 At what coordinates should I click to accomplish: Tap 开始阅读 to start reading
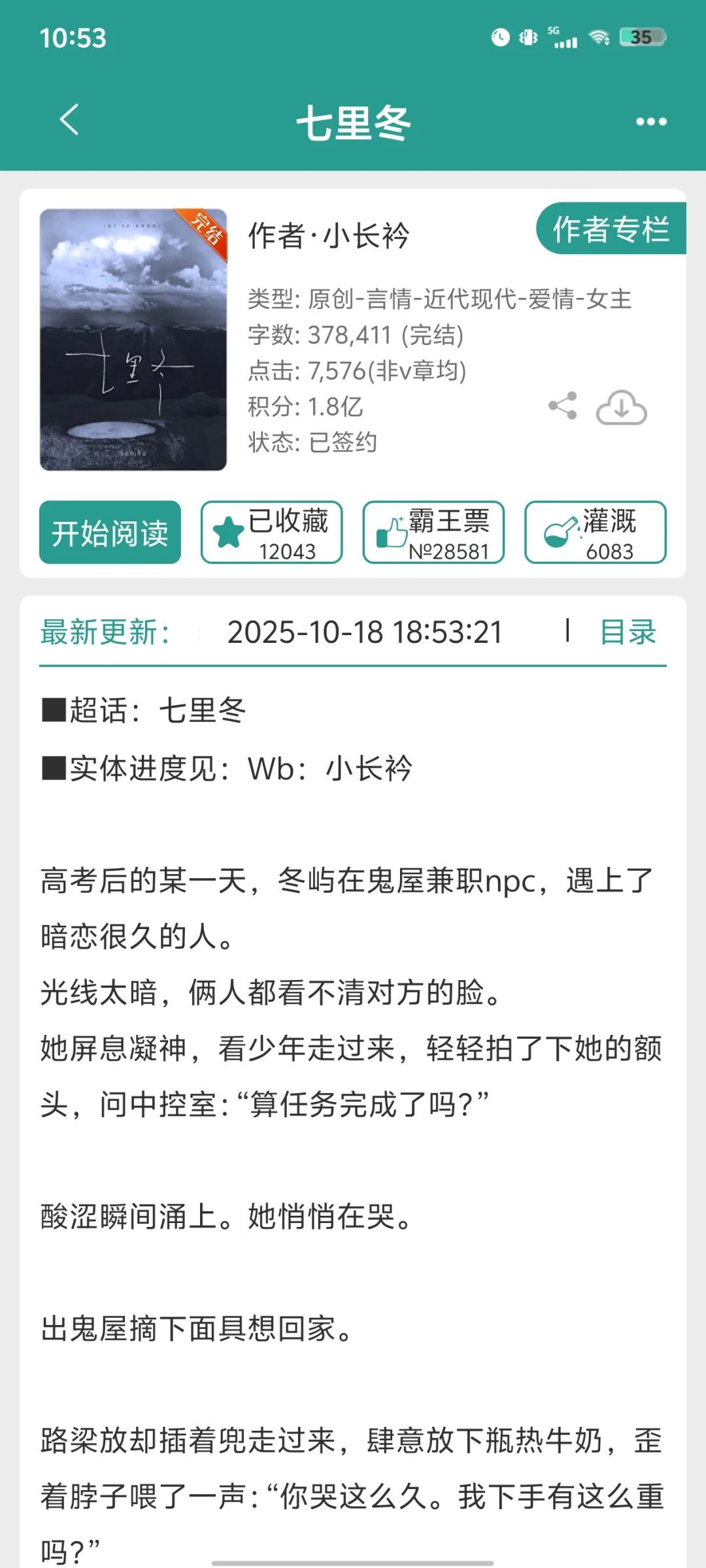click(x=110, y=532)
